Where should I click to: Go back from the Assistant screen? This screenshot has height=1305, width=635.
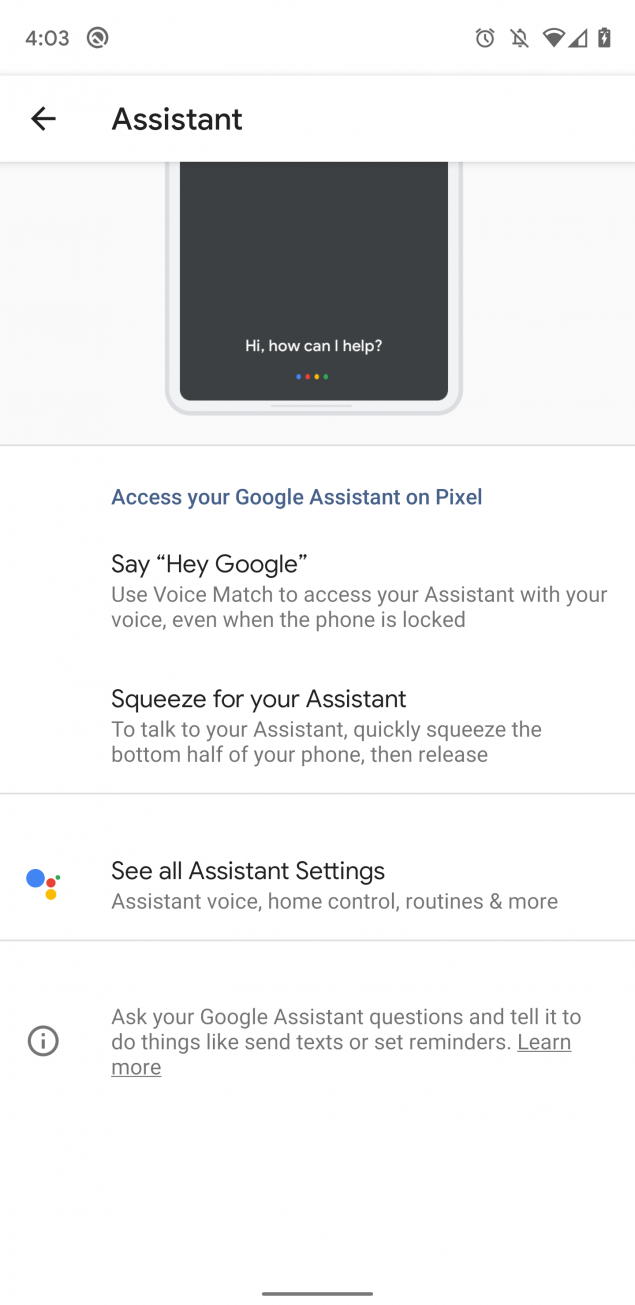tap(43, 119)
